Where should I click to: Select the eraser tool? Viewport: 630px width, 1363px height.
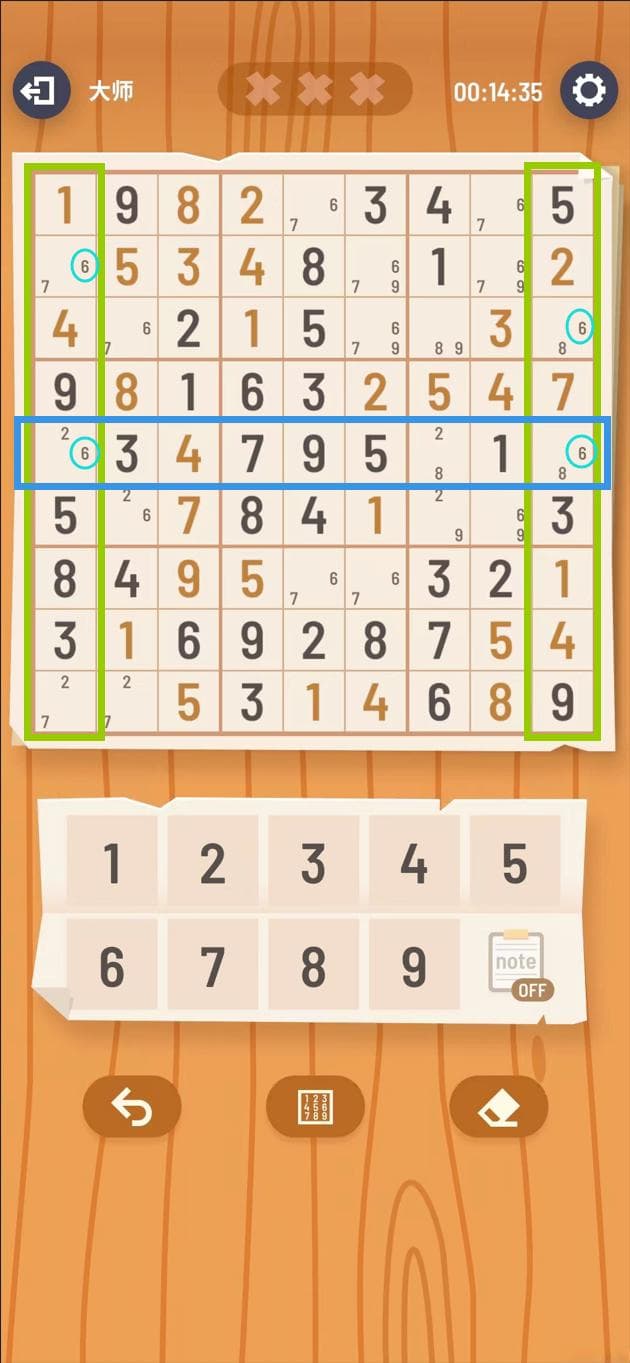498,1107
